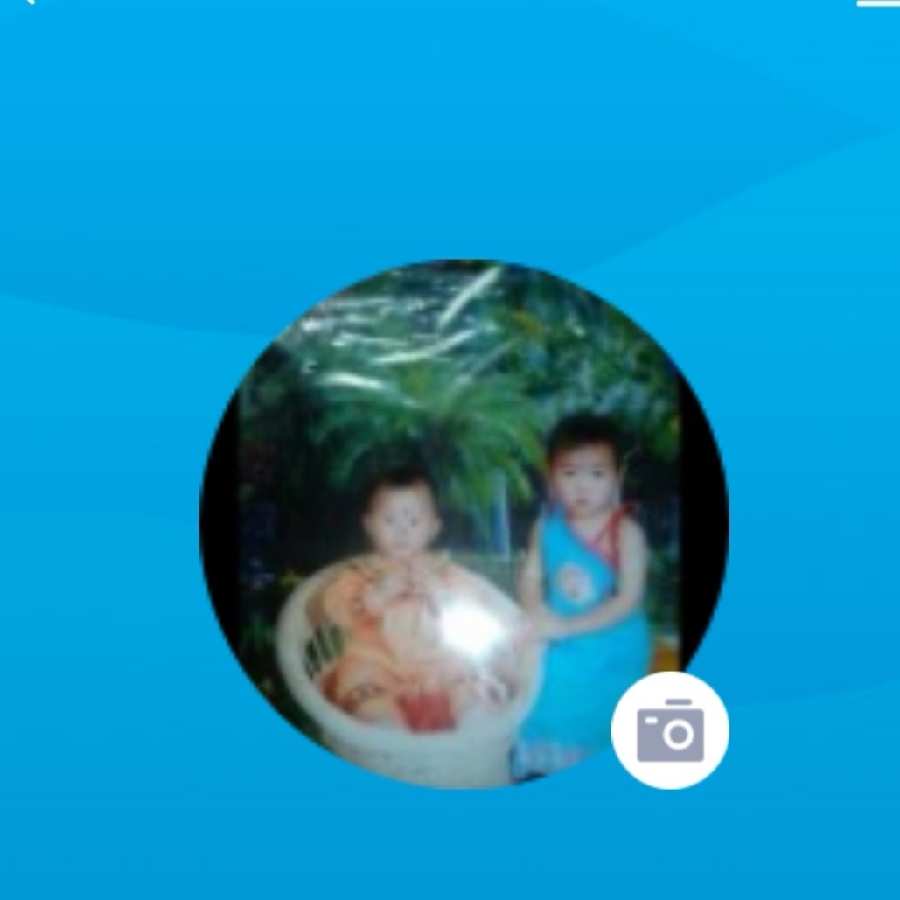
Task: Tap the camera icon to change photo
Action: [x=670, y=731]
